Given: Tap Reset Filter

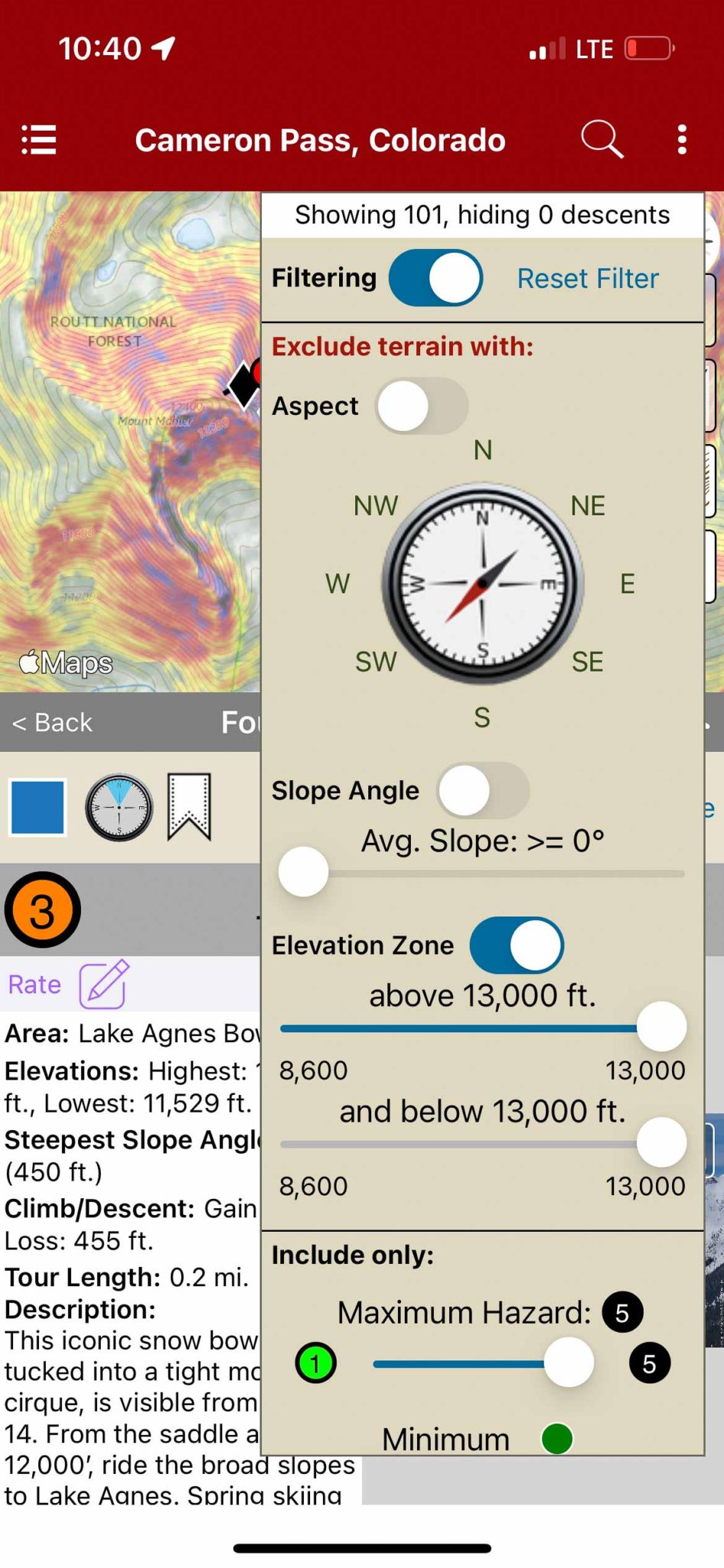Looking at the screenshot, I should pyautogui.click(x=587, y=279).
